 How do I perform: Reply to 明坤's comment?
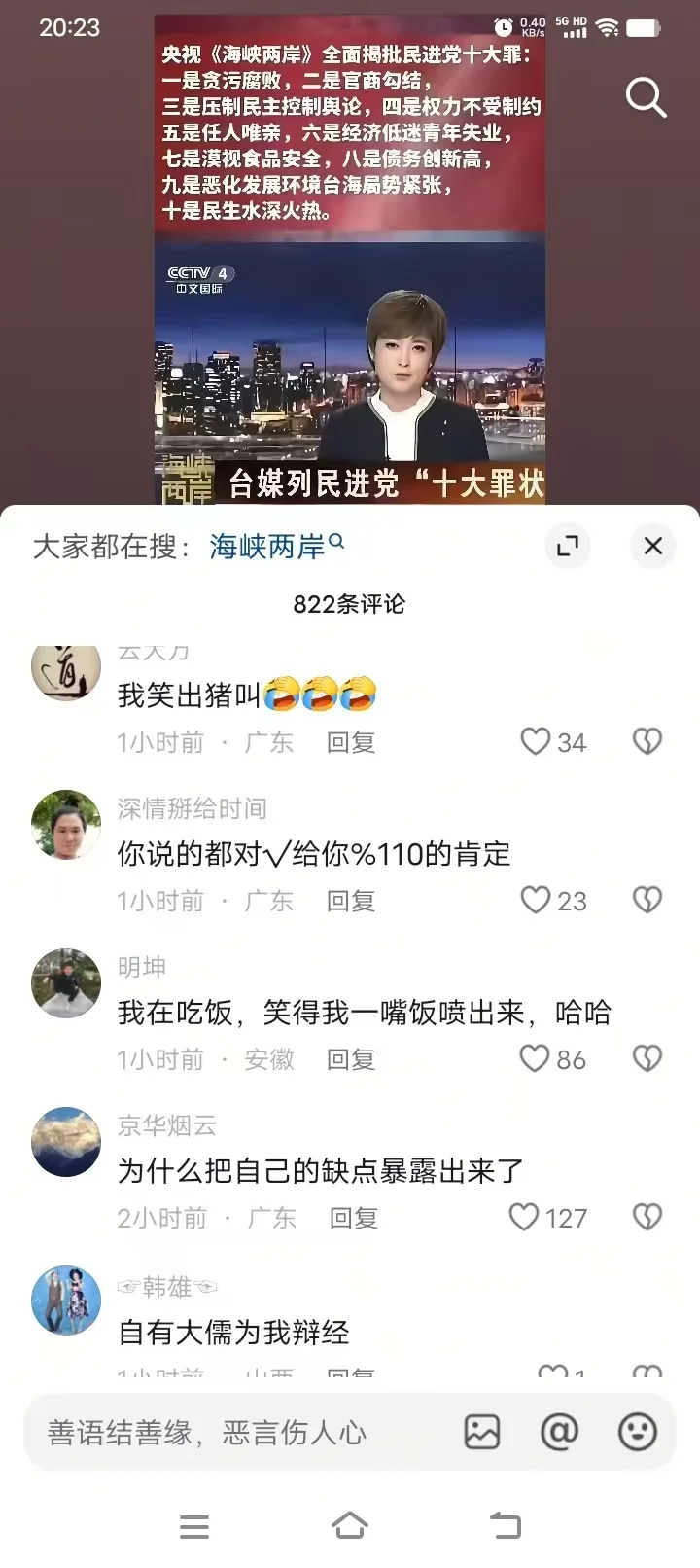(x=351, y=1060)
